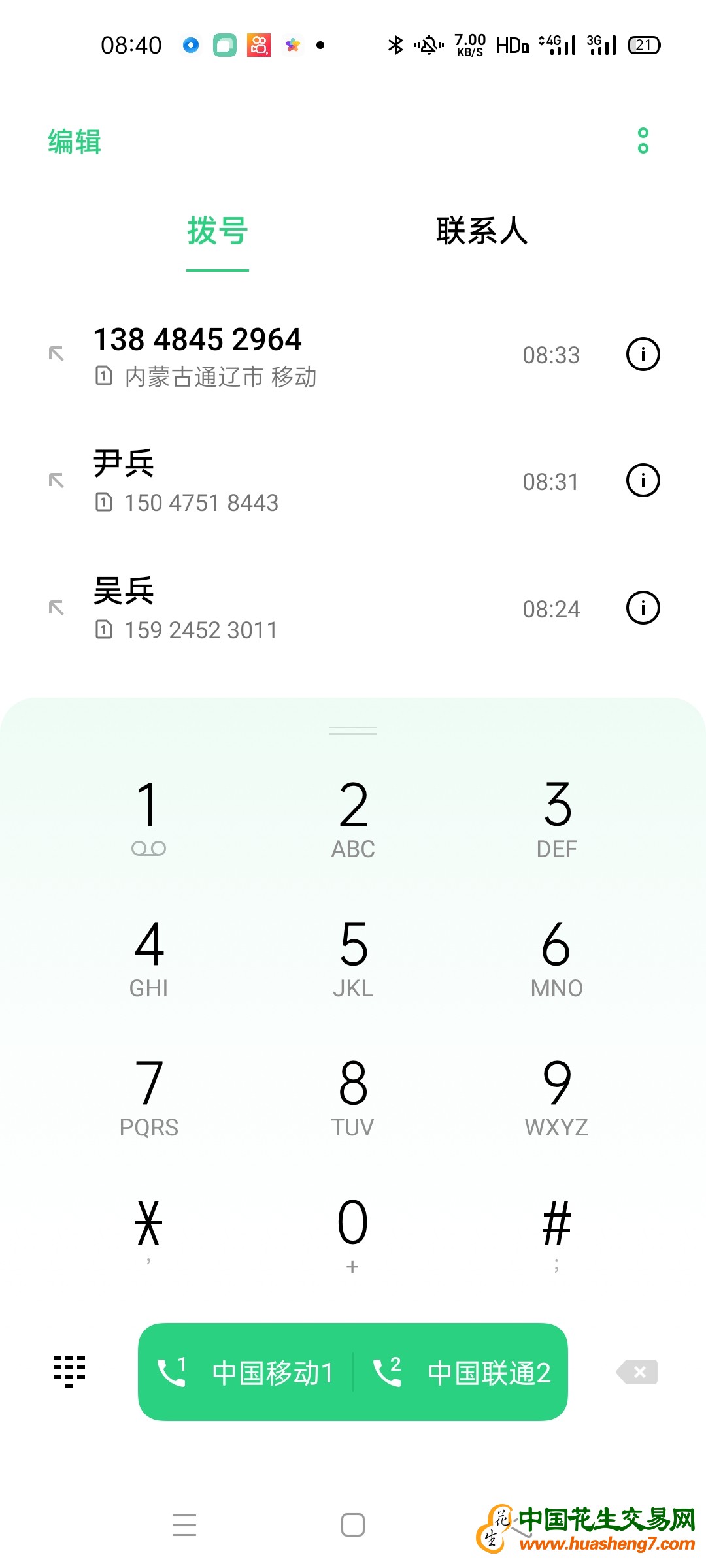This screenshot has width=706, height=1568.
Task: Switch to the 联系人 tab
Action: (x=482, y=231)
